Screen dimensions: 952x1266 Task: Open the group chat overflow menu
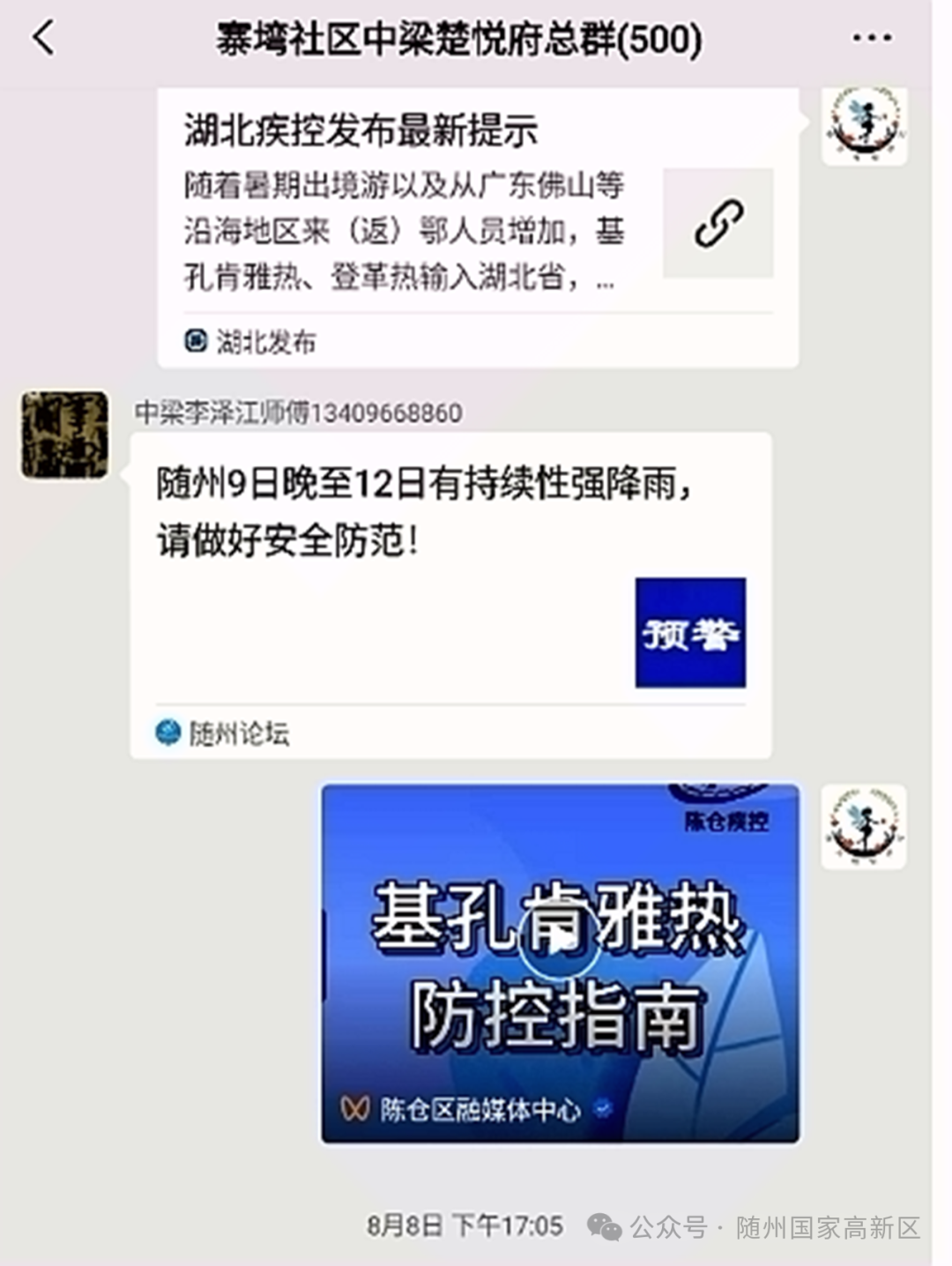pyautogui.click(x=871, y=39)
